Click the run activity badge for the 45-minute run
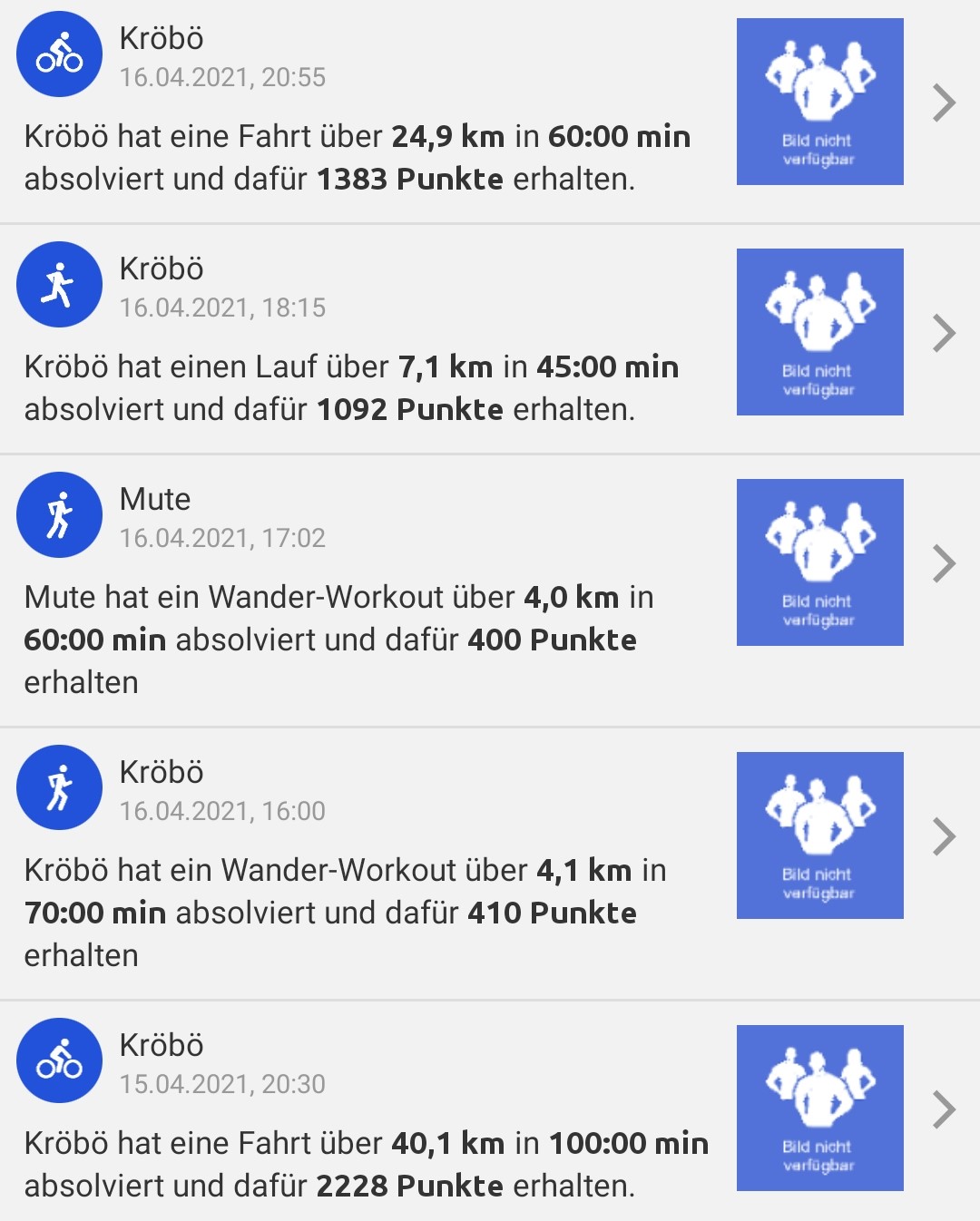 (58, 283)
